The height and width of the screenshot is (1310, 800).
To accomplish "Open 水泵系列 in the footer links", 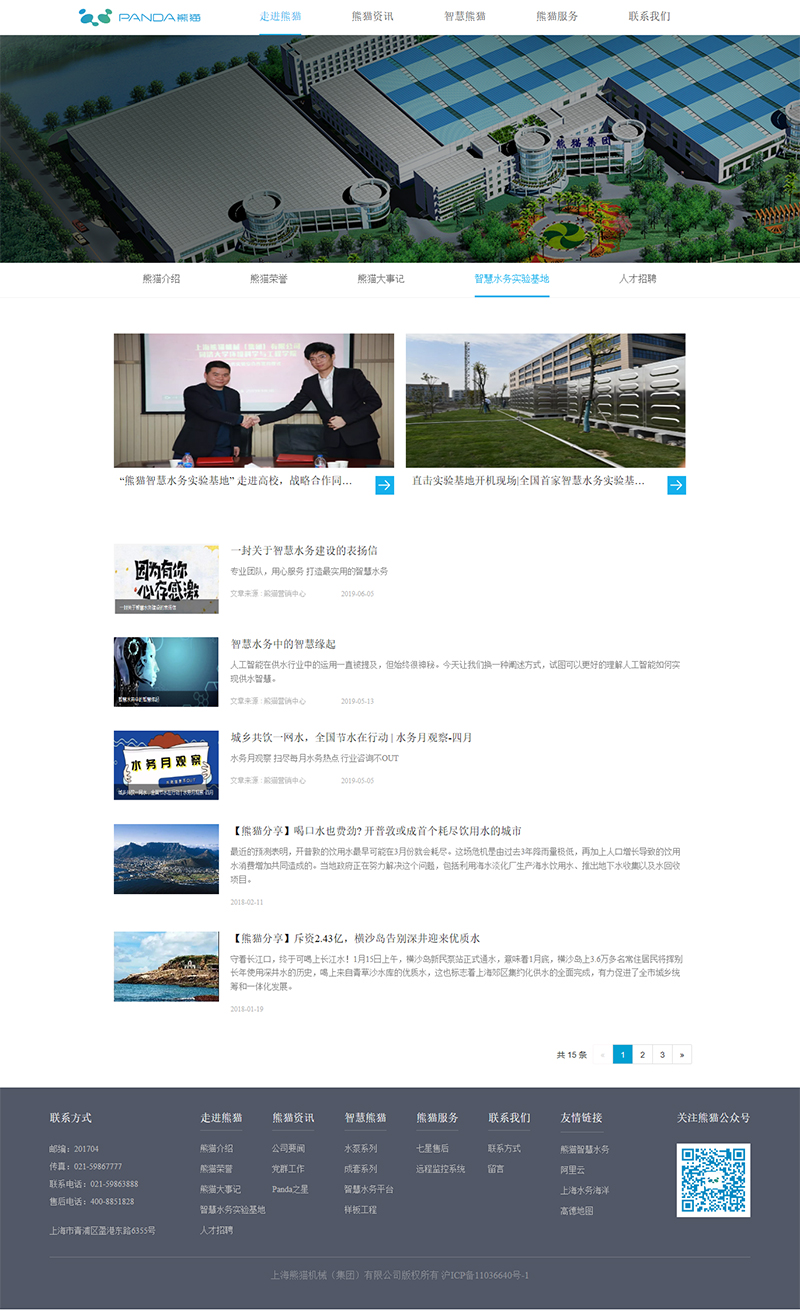I will point(360,1149).
